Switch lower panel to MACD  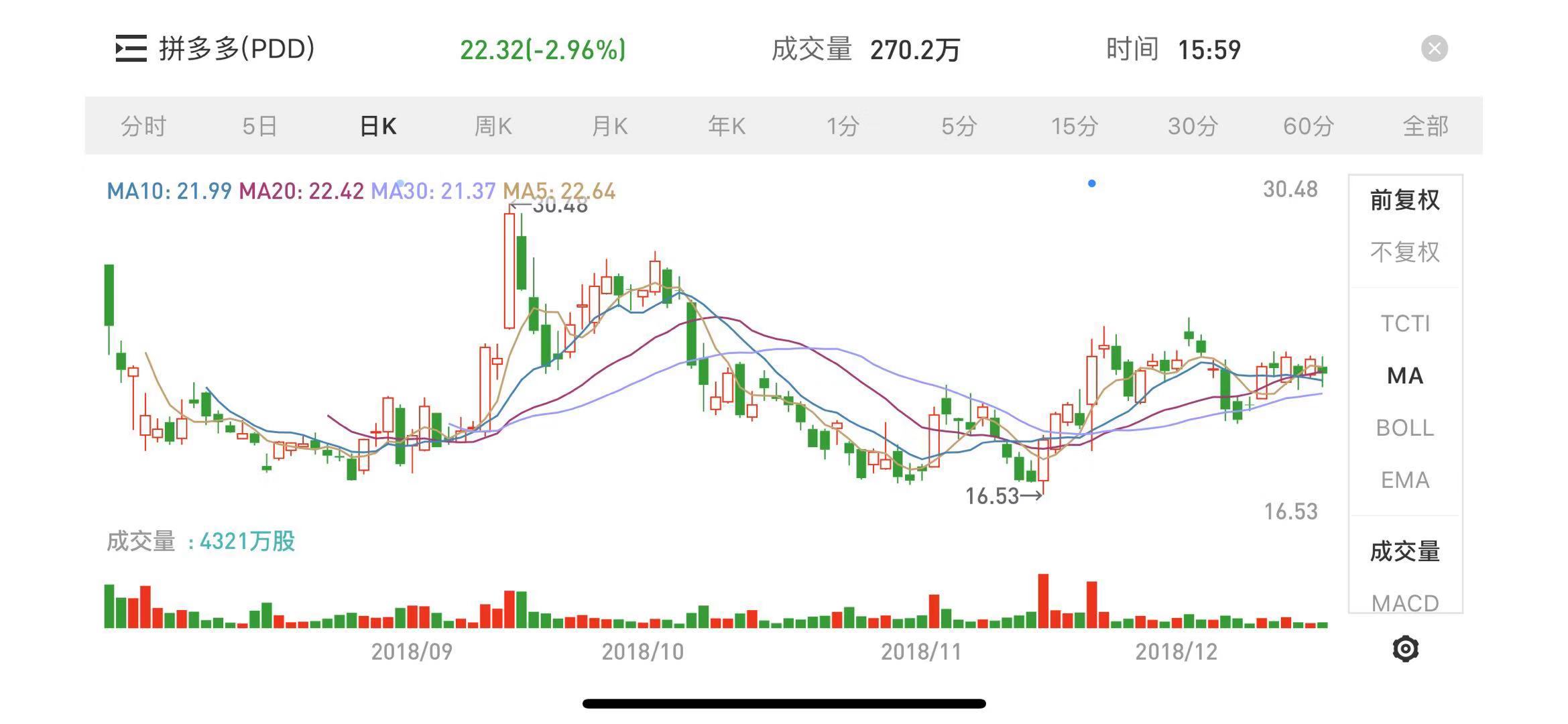(1404, 602)
